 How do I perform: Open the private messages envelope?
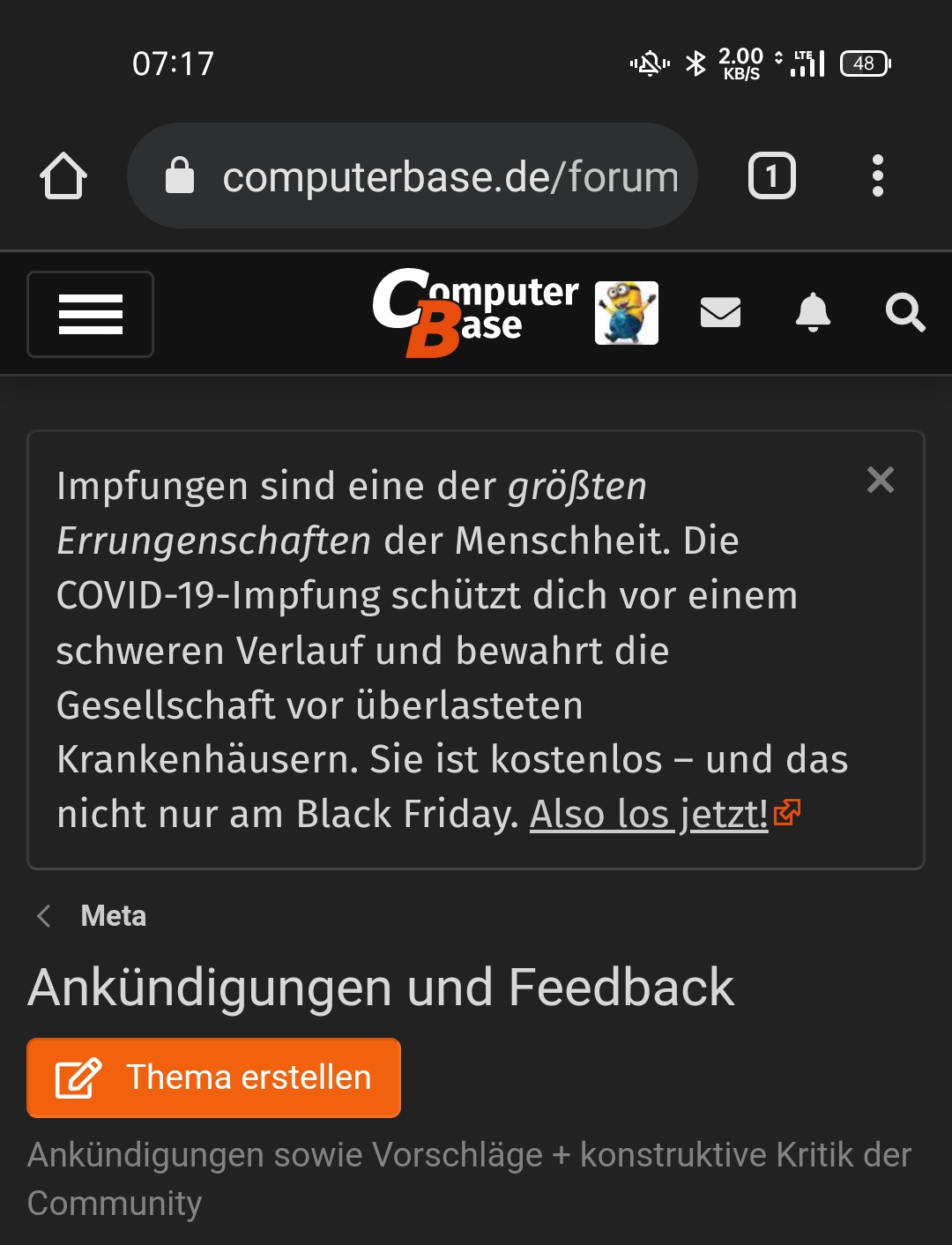click(720, 312)
